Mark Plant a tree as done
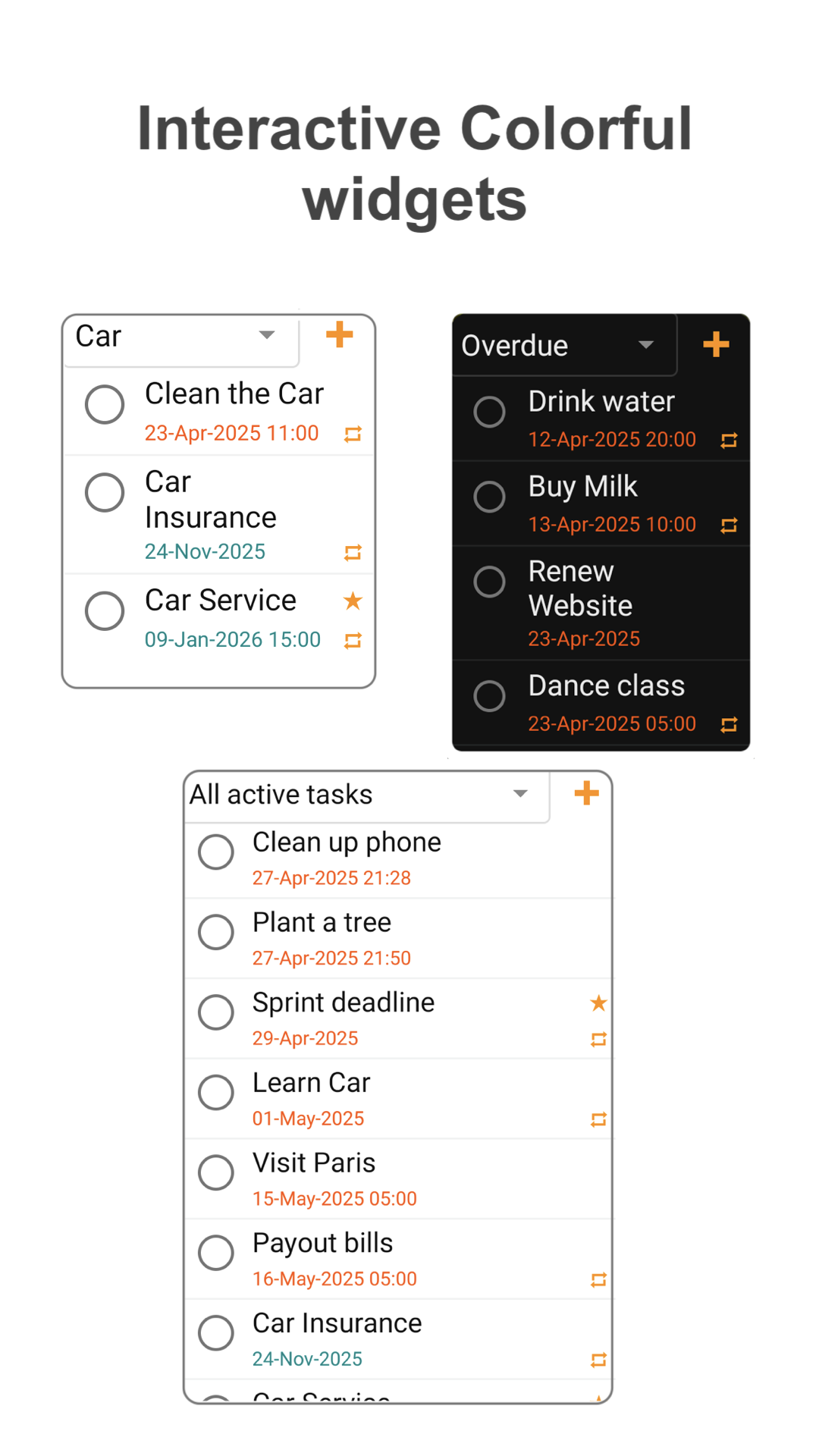819x1456 pixels. coord(216,932)
